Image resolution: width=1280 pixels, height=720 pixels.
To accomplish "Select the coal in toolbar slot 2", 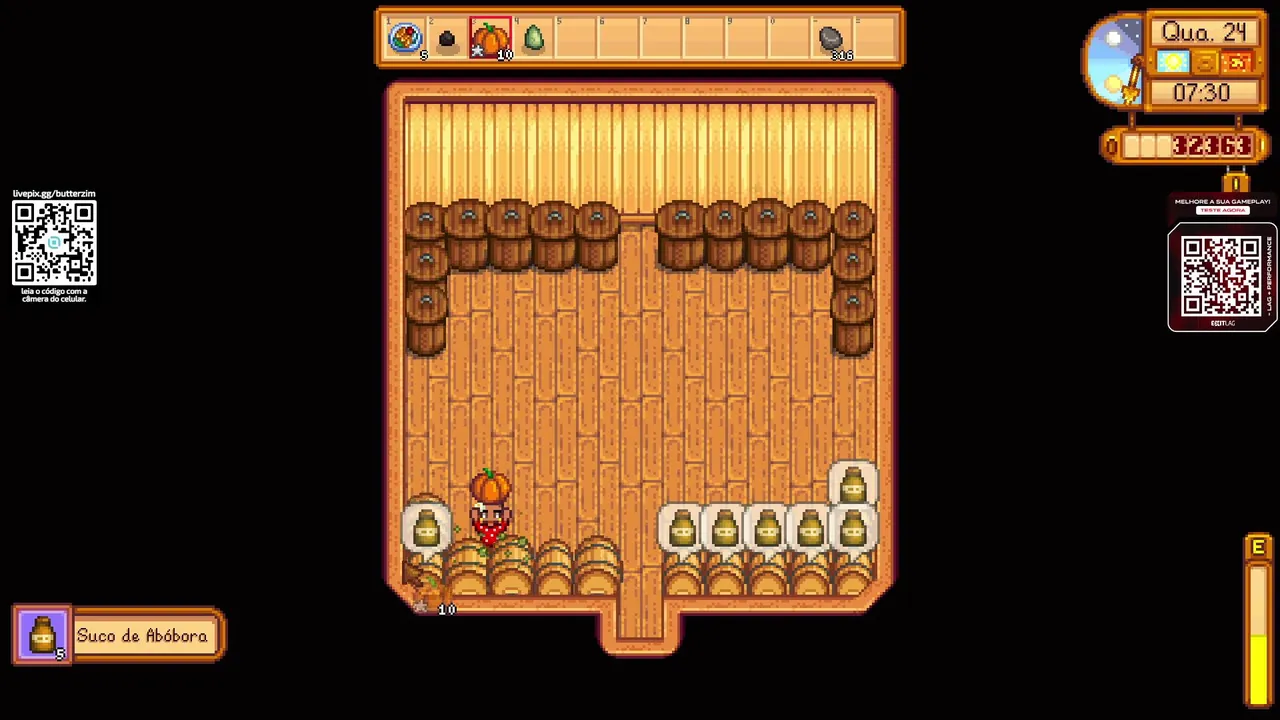I will [x=447, y=40].
